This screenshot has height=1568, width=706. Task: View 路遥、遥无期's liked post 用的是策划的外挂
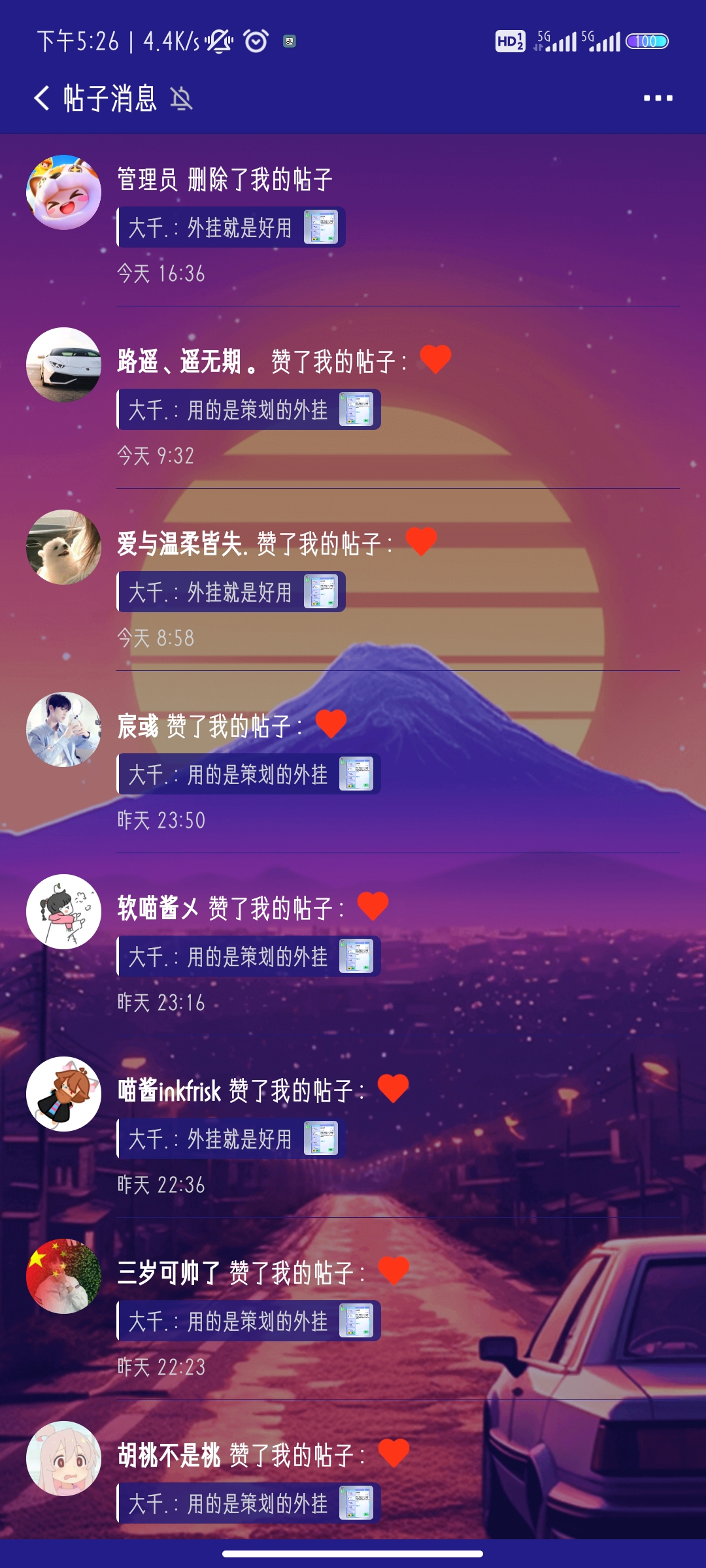(248, 410)
